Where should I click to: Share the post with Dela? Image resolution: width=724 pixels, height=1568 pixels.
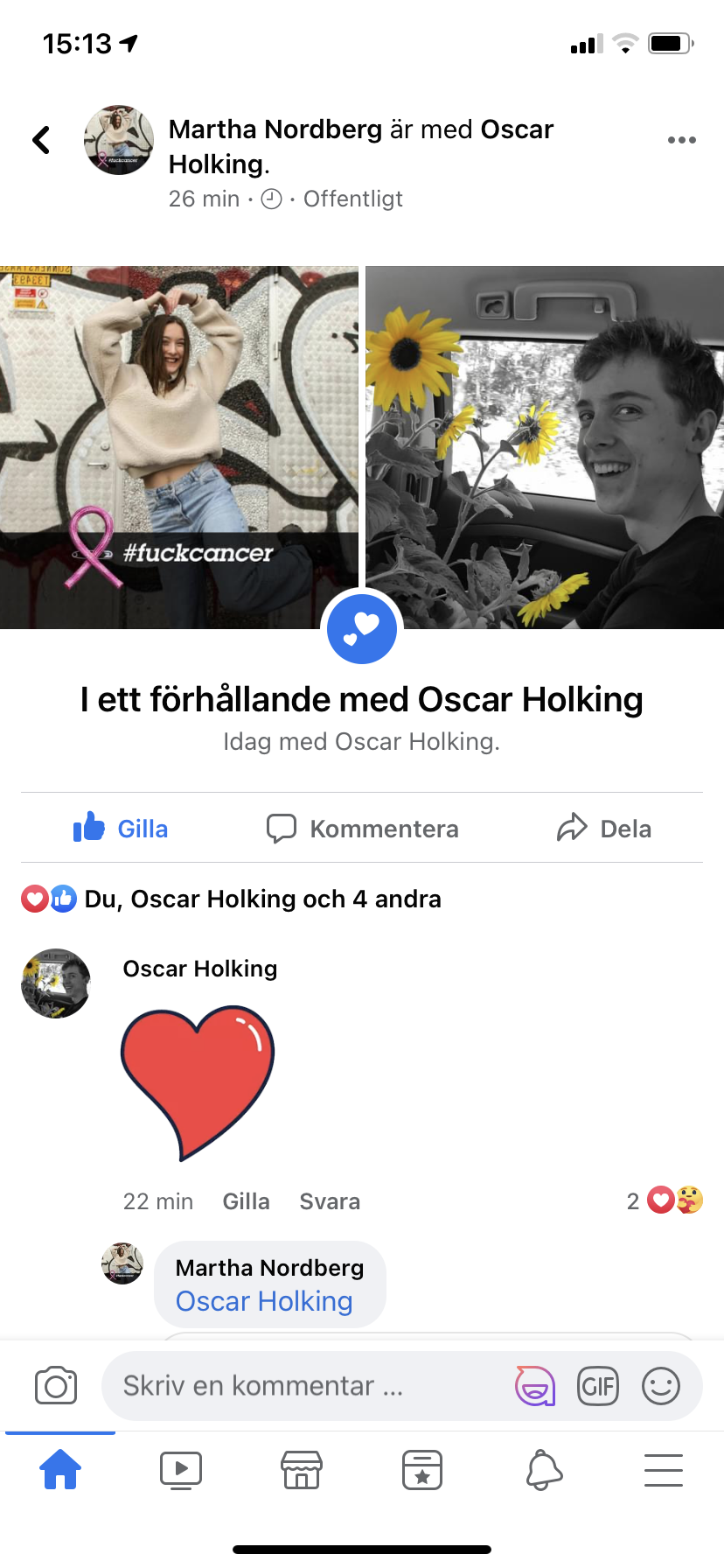click(604, 828)
